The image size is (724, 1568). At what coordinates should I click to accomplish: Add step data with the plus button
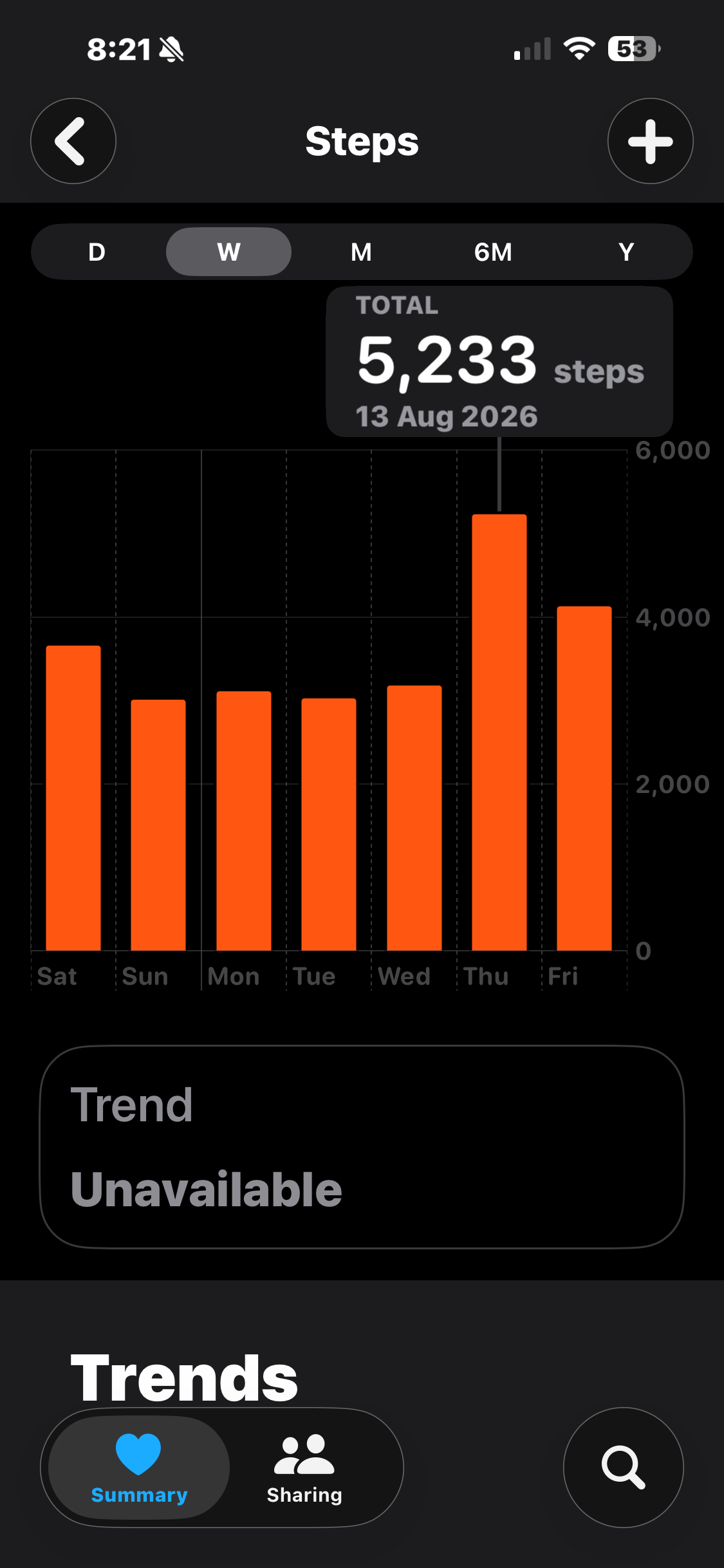coord(650,141)
